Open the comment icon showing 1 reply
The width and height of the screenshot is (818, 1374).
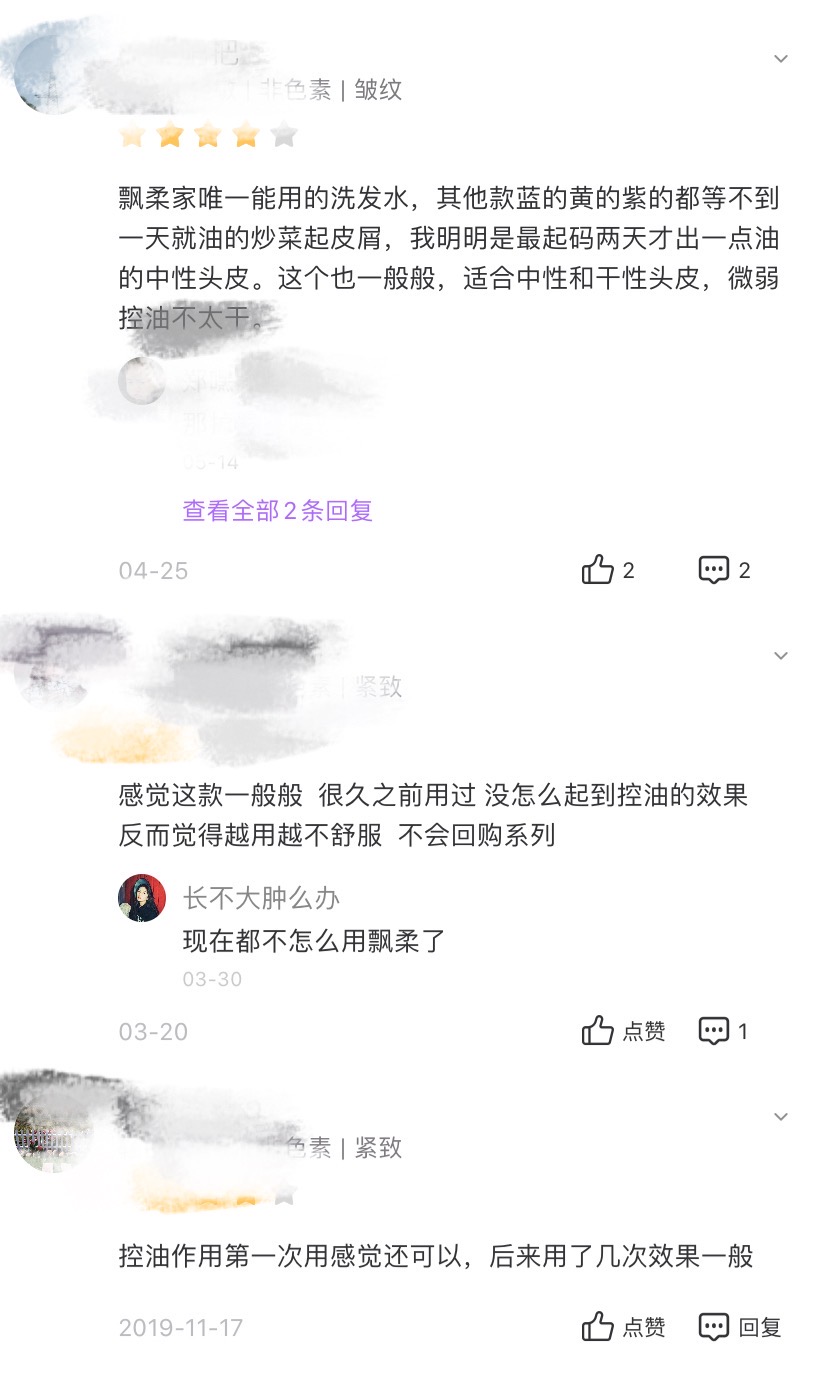pos(715,1030)
